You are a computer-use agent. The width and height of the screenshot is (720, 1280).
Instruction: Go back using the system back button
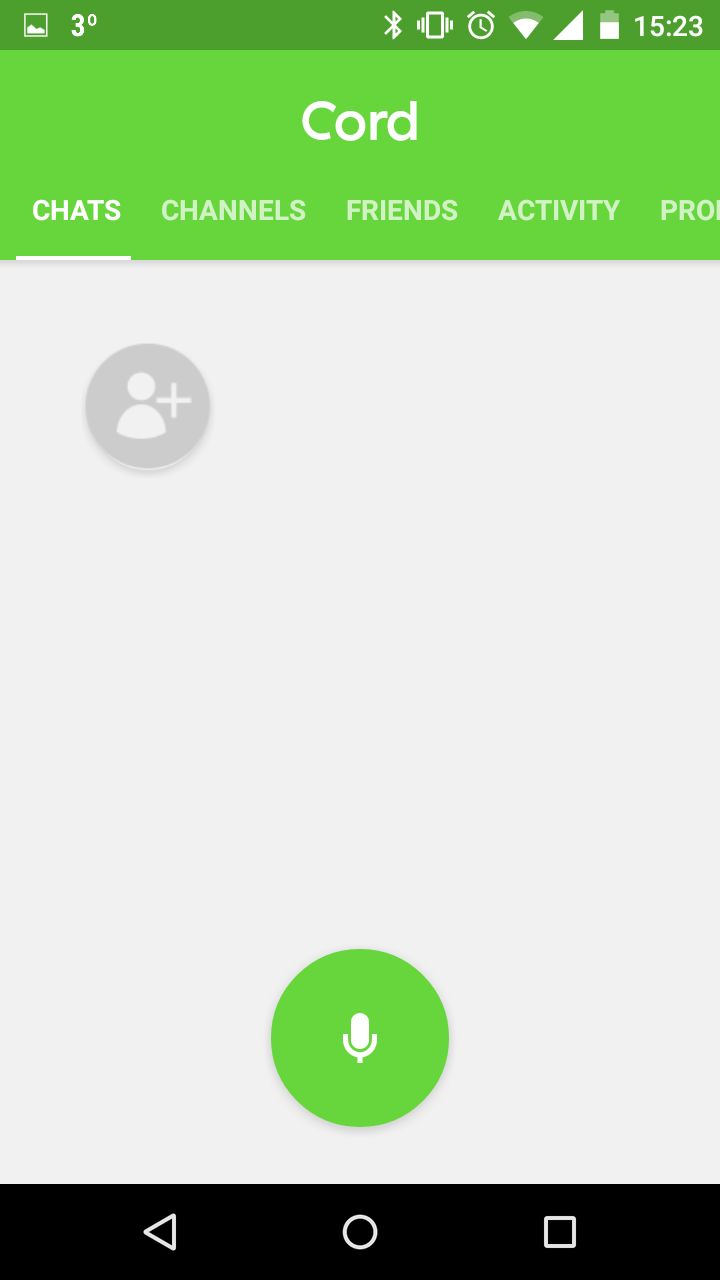click(160, 1232)
